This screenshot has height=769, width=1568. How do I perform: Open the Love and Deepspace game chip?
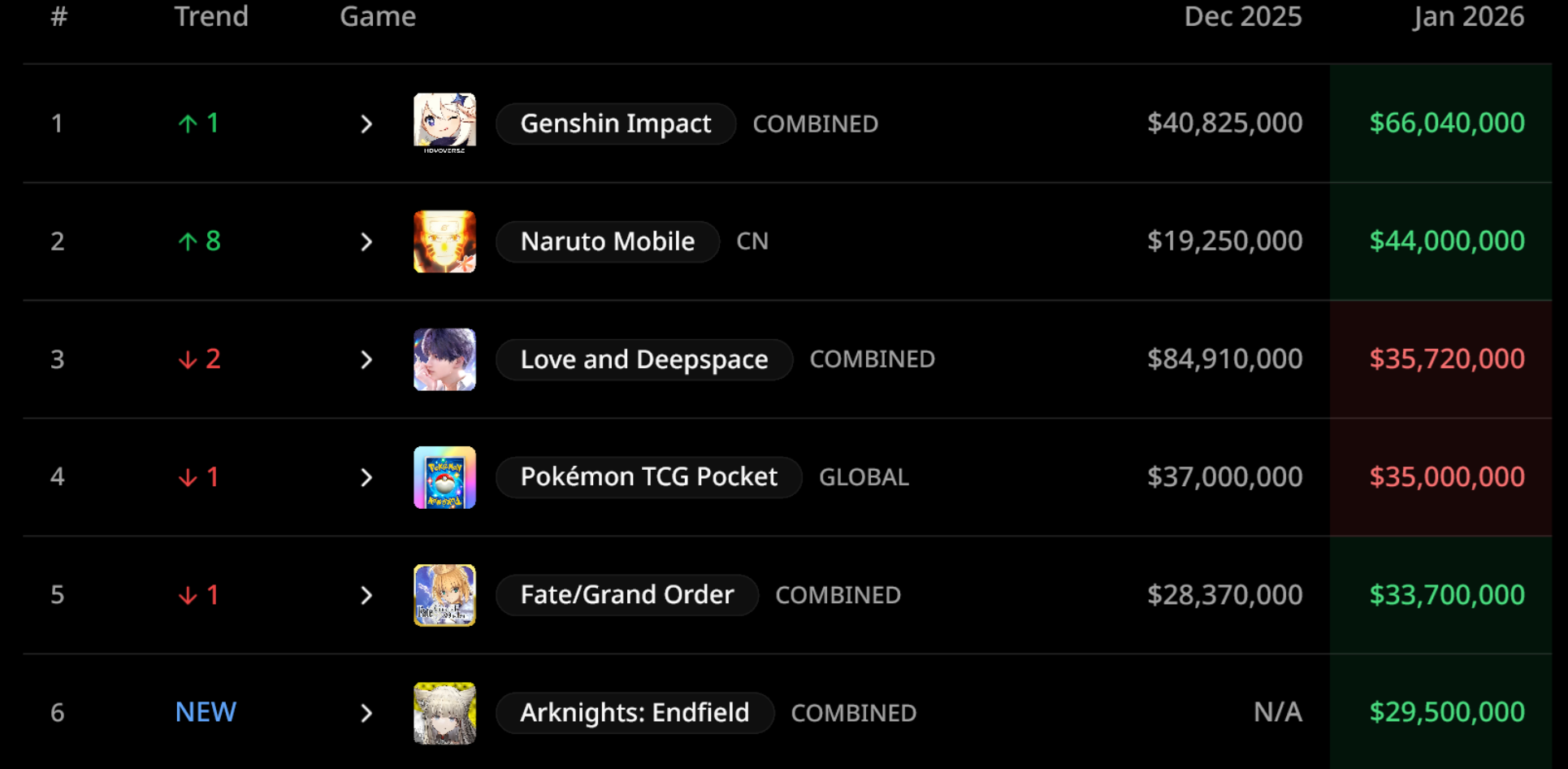pos(643,359)
